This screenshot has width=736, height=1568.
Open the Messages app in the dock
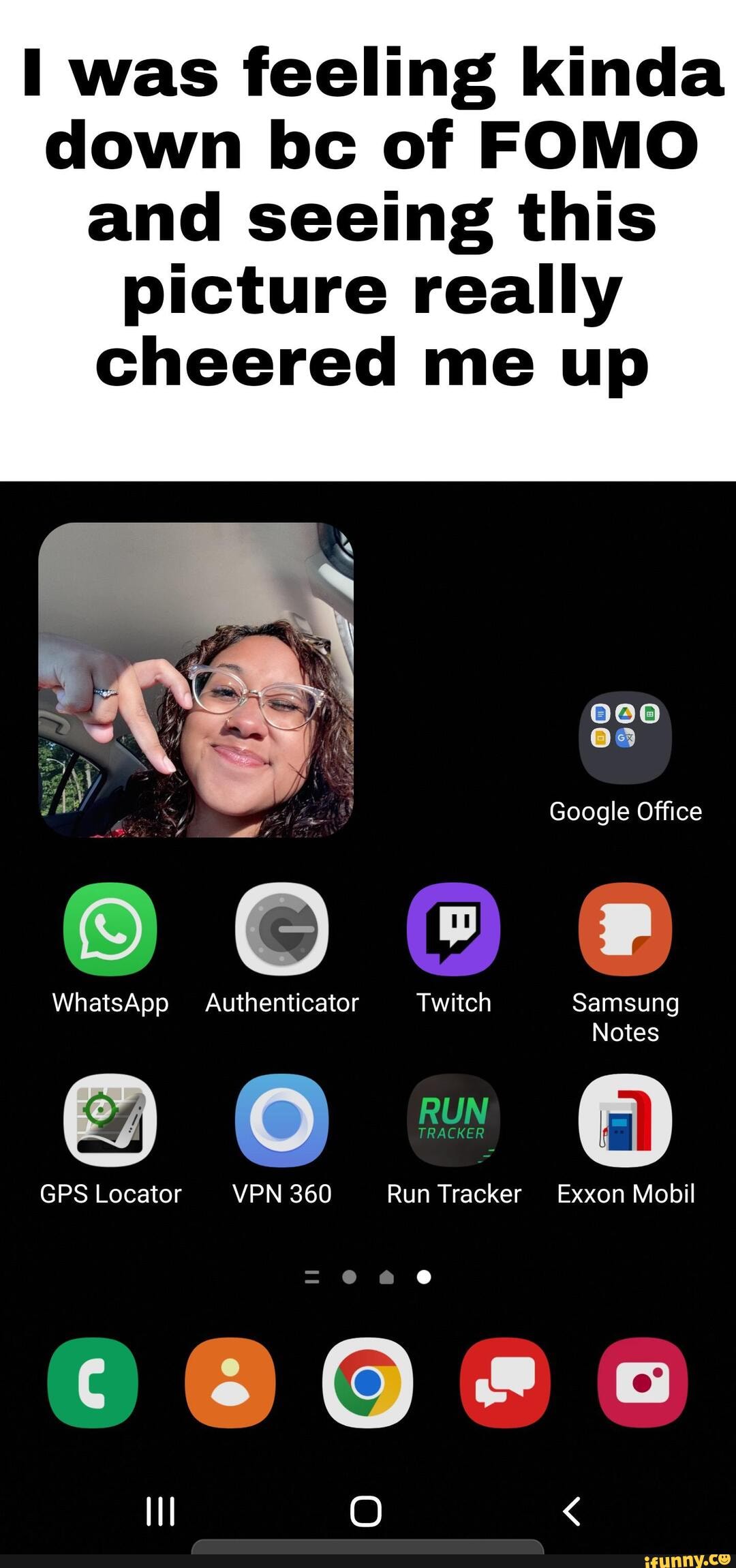(x=505, y=1382)
